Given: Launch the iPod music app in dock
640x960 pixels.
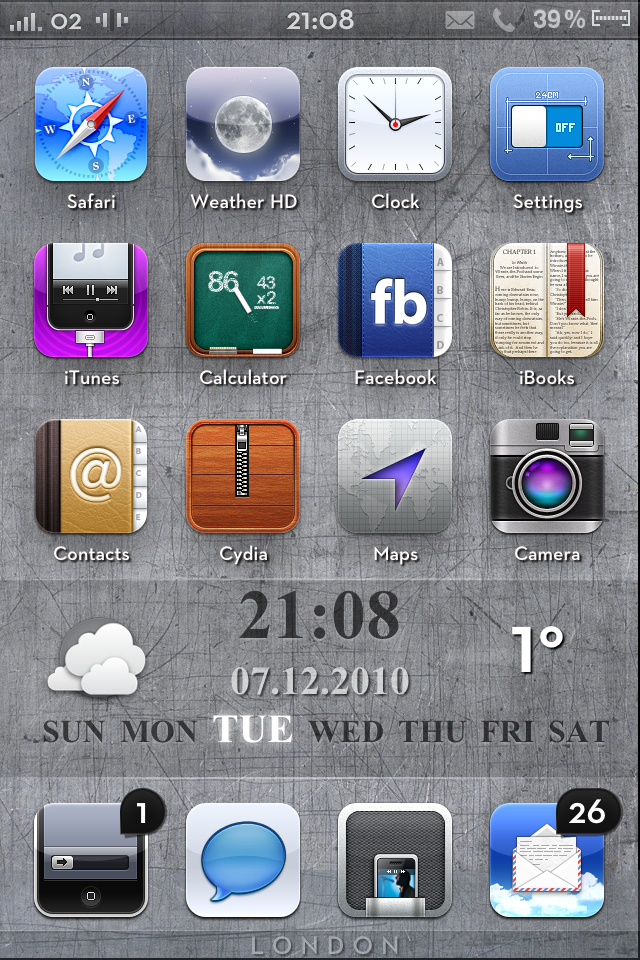Looking at the screenshot, I should [395, 860].
